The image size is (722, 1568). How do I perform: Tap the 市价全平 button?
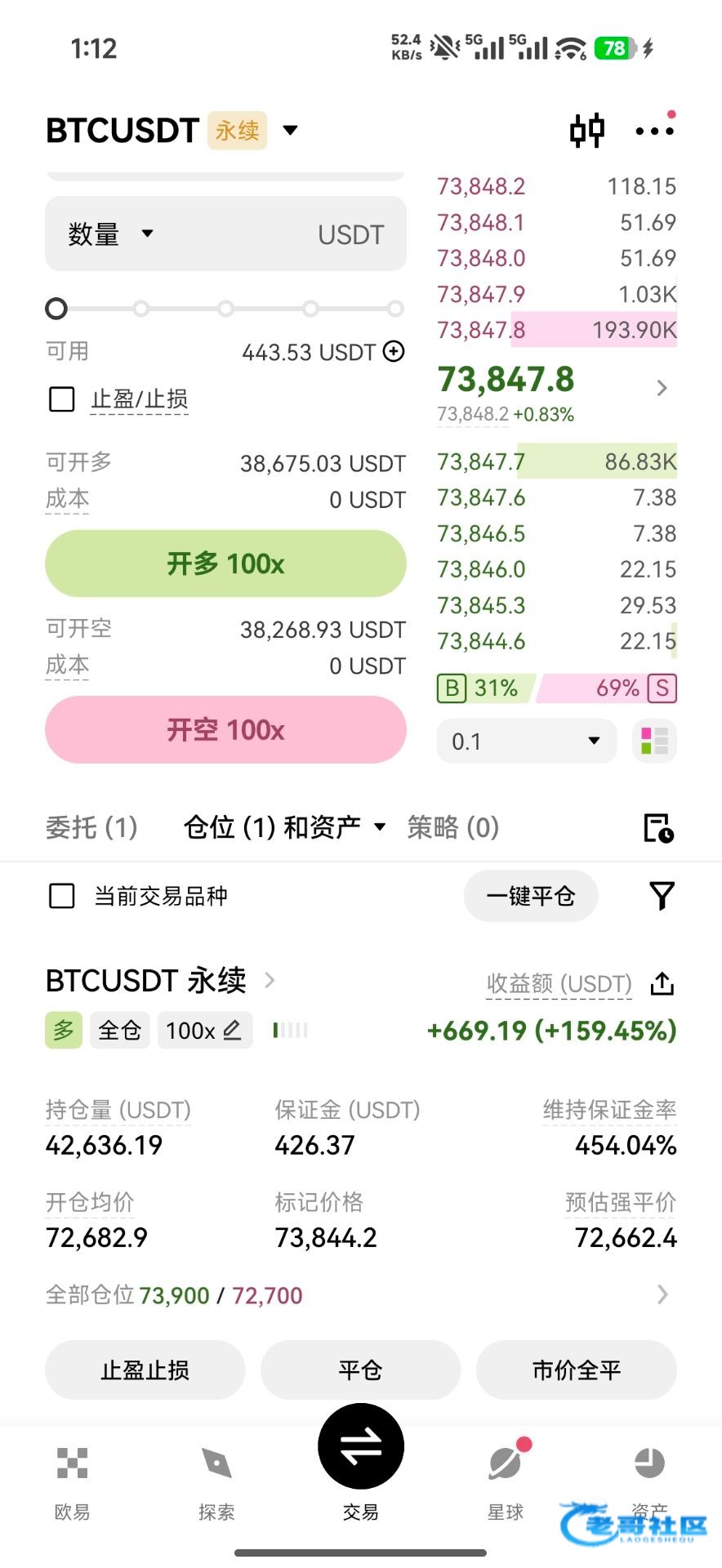pyautogui.click(x=577, y=1370)
